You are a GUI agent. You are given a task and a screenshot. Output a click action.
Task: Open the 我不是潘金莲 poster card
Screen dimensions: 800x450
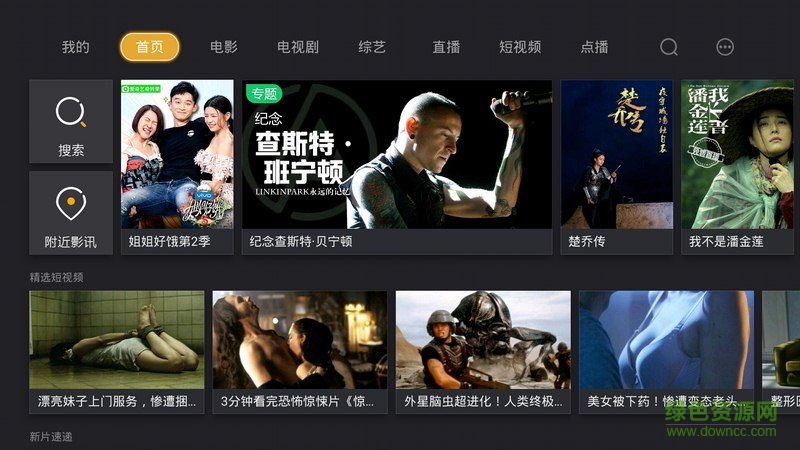pos(737,166)
